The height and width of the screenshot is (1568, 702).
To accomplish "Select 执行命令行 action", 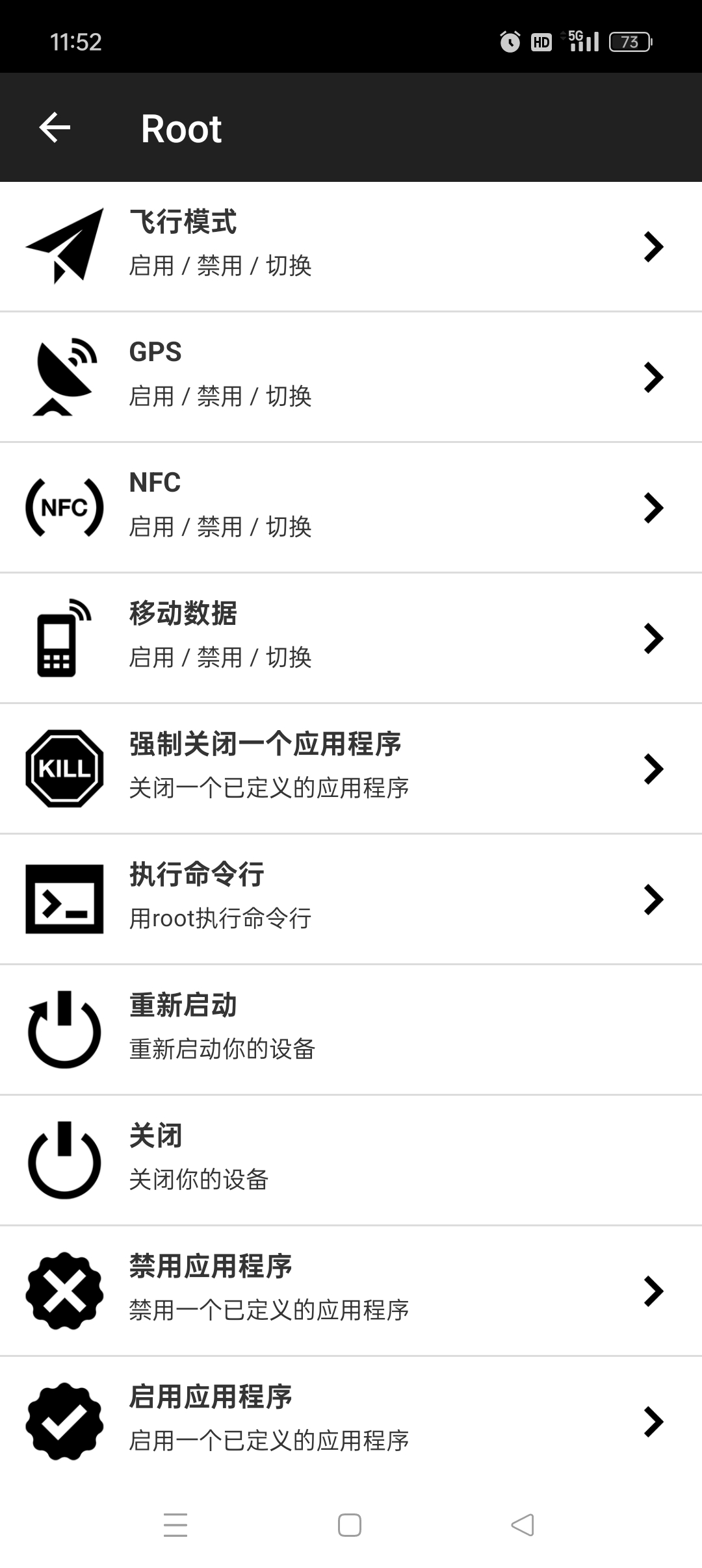I will coord(351,899).
